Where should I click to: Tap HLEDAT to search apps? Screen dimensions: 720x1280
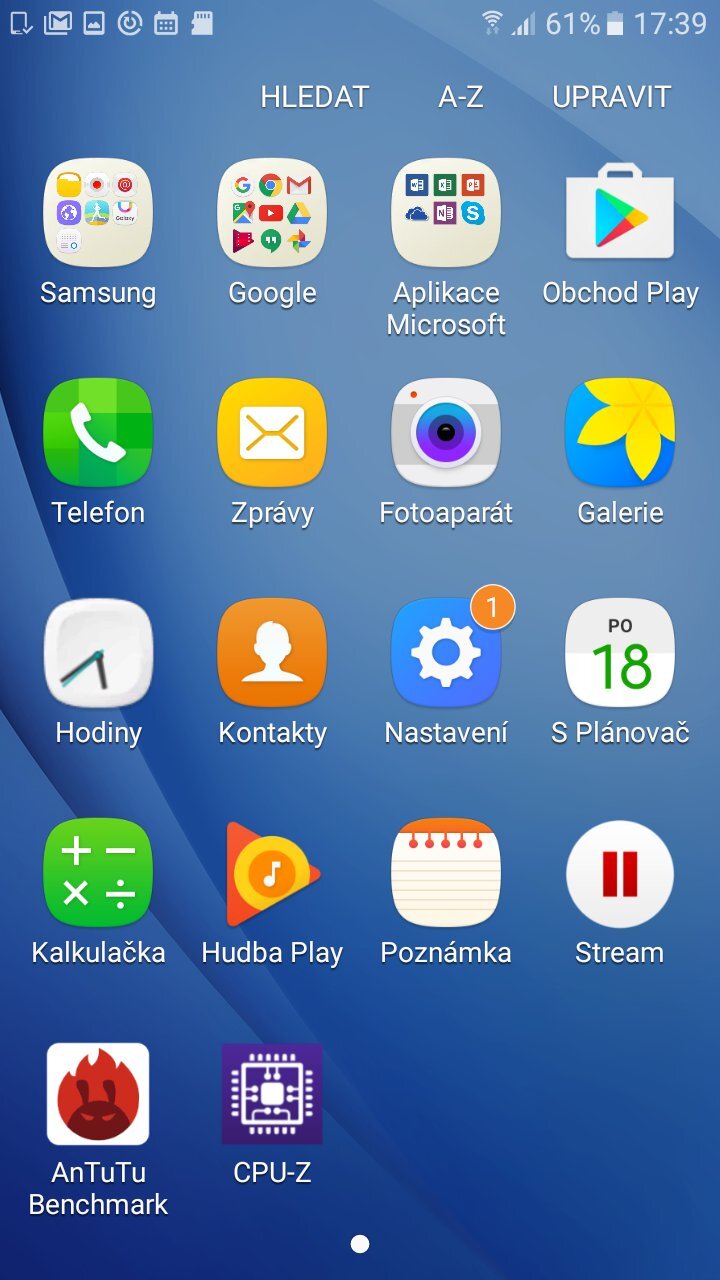[314, 96]
